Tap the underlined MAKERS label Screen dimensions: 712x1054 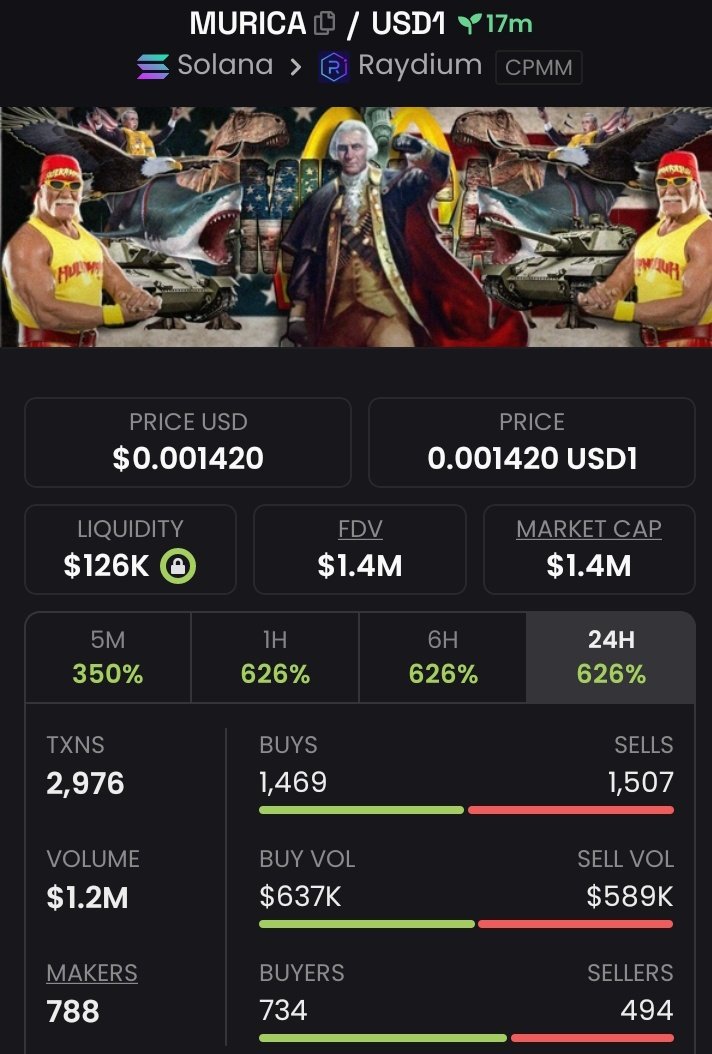pyautogui.click(x=92, y=972)
